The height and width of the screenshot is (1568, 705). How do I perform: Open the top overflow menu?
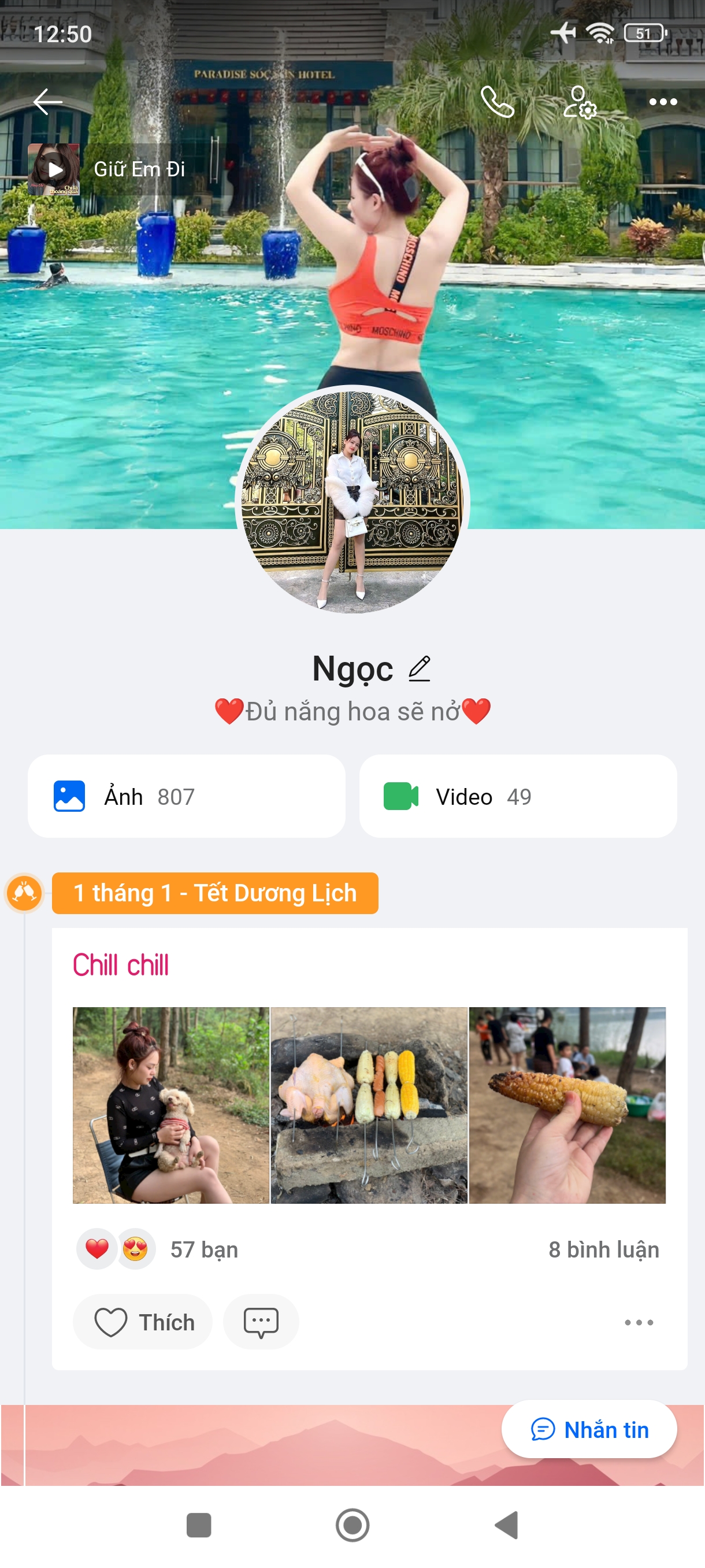[662, 102]
